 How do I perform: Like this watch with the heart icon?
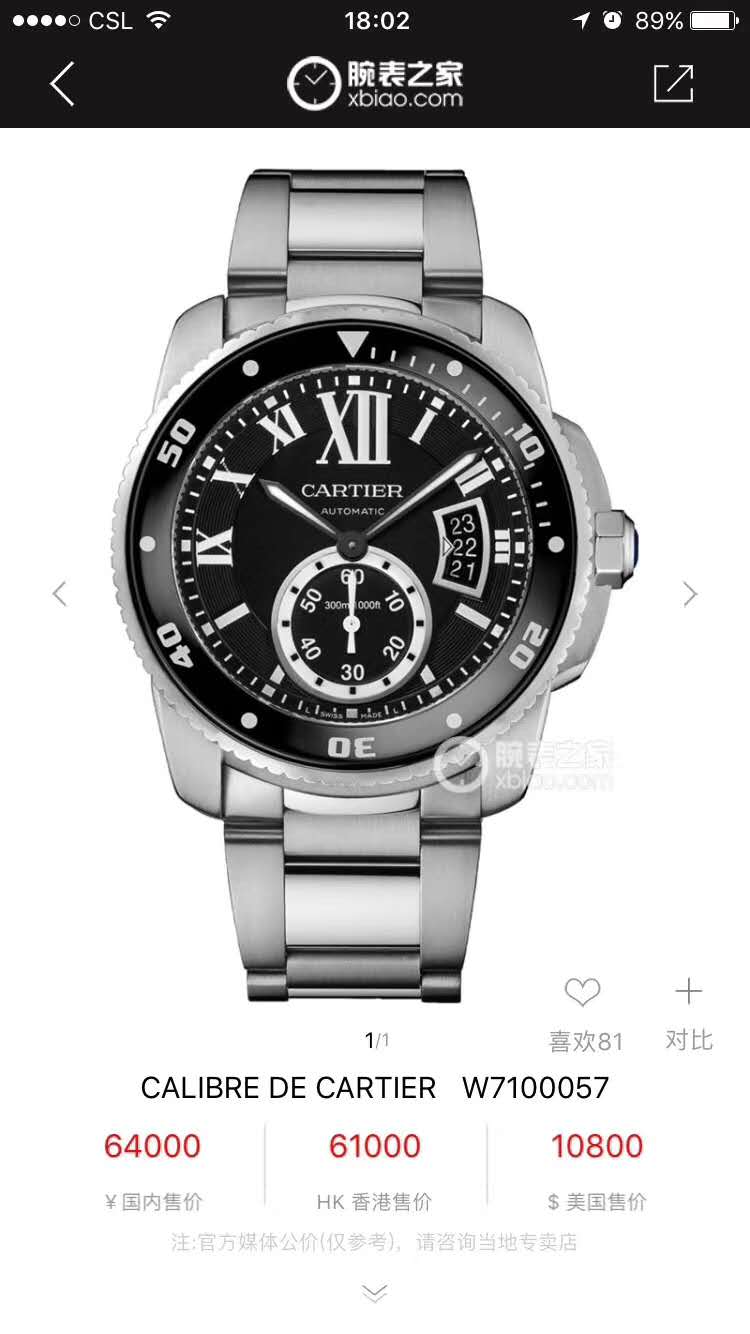coord(582,993)
